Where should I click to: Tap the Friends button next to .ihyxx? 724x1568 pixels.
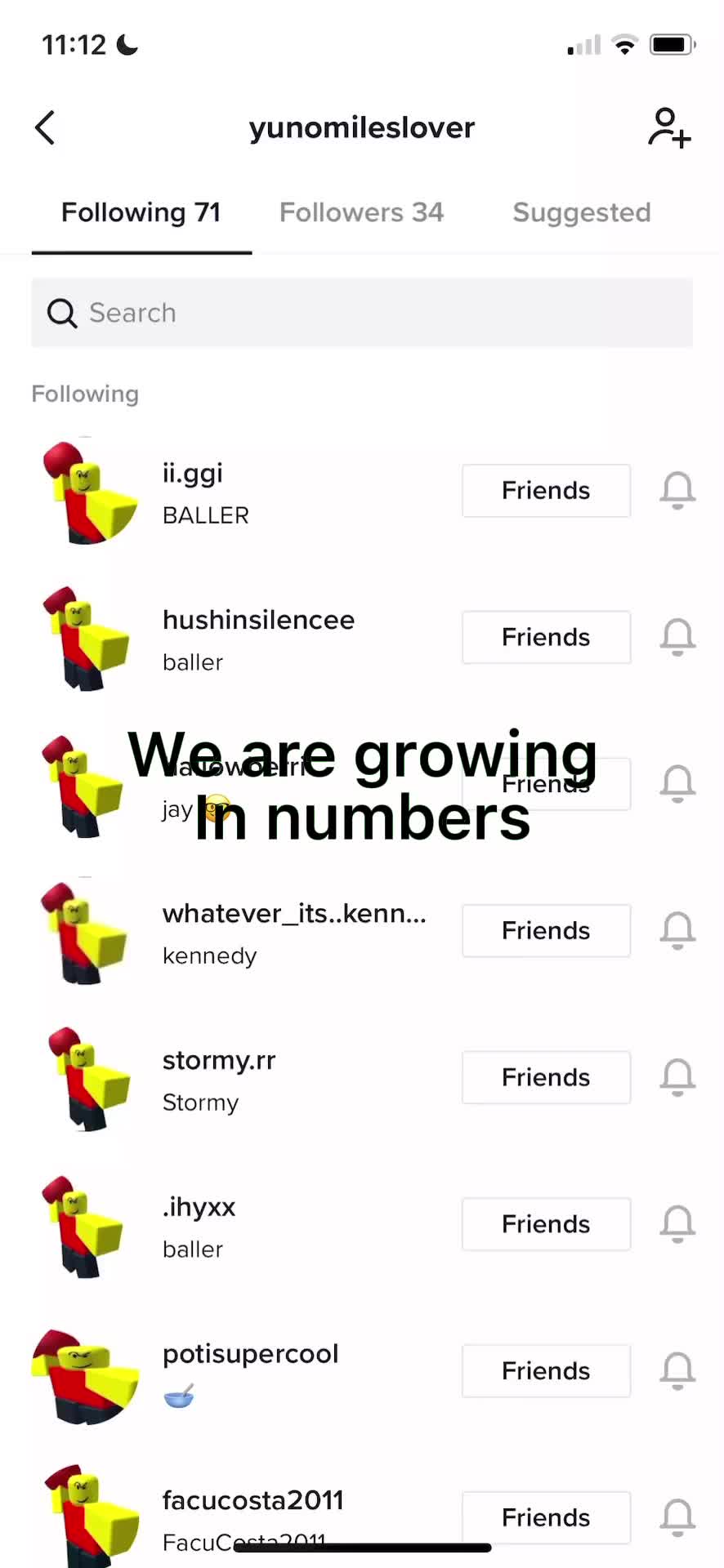point(546,1224)
